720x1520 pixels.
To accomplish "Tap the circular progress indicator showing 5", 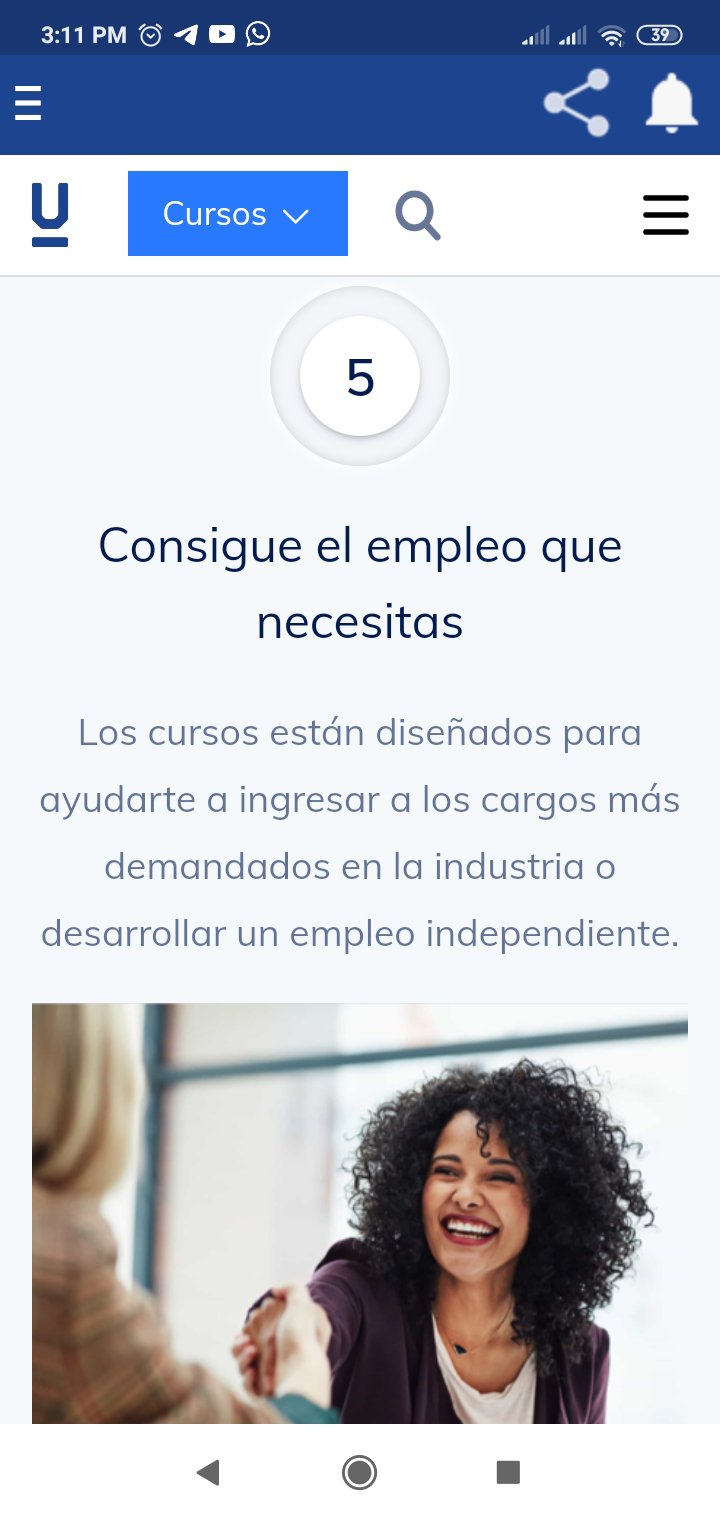I will 360,376.
